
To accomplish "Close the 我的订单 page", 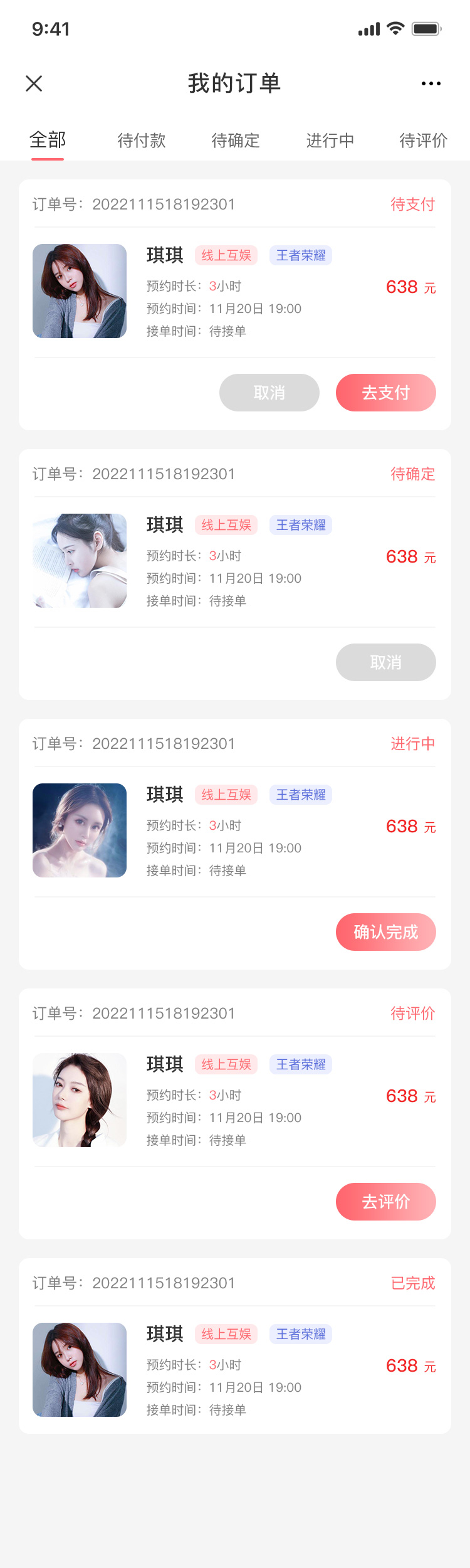I will 34,83.
